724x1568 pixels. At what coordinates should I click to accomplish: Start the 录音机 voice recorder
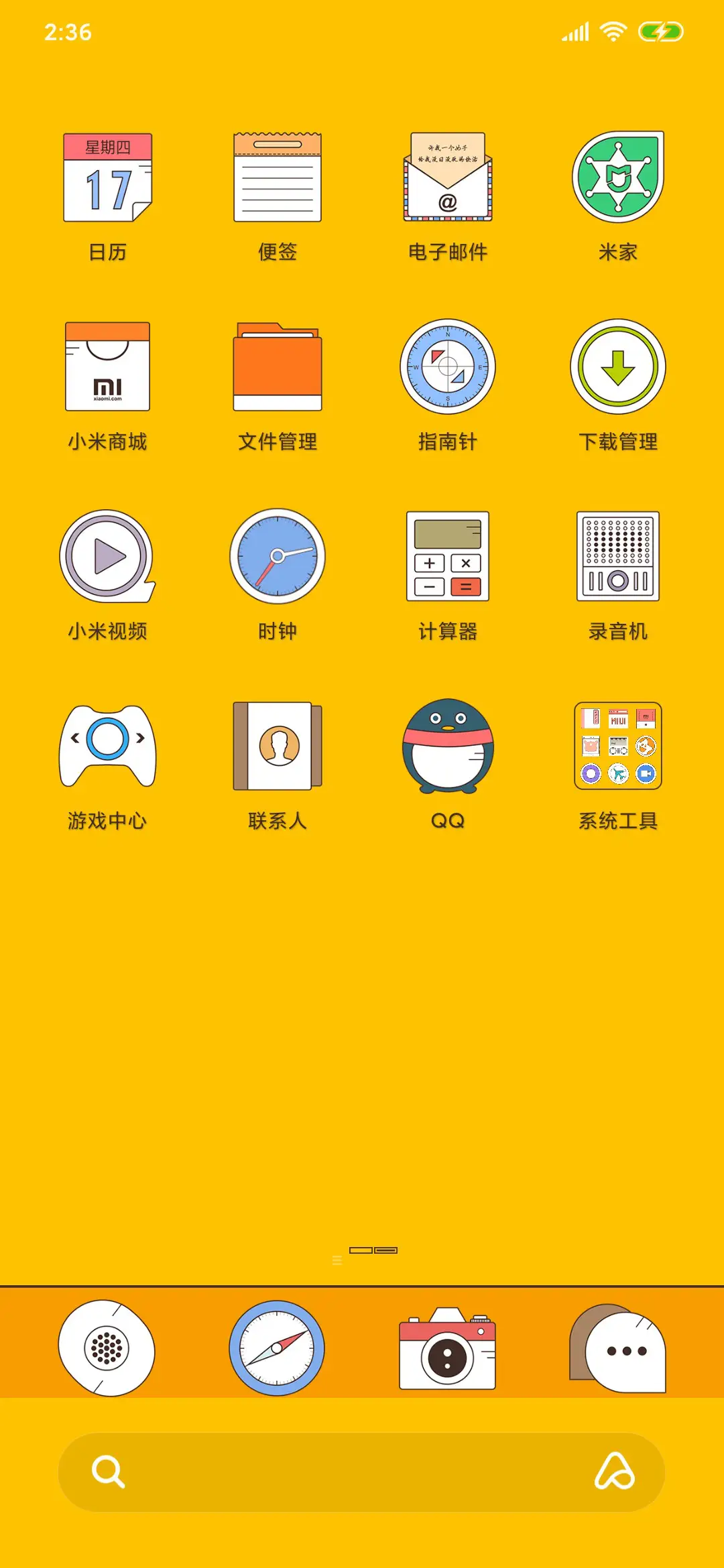click(617, 558)
